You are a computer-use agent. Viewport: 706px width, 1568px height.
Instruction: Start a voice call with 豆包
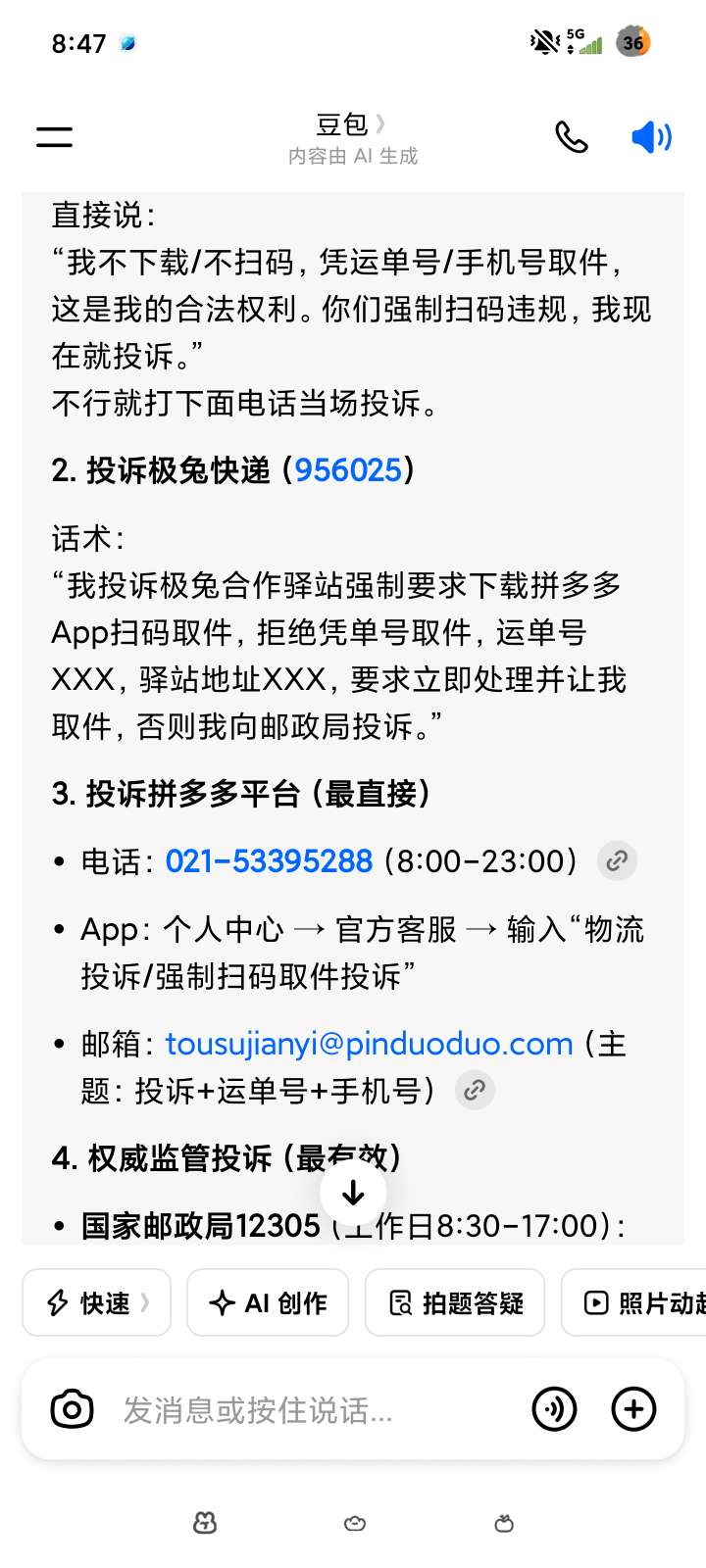[571, 137]
